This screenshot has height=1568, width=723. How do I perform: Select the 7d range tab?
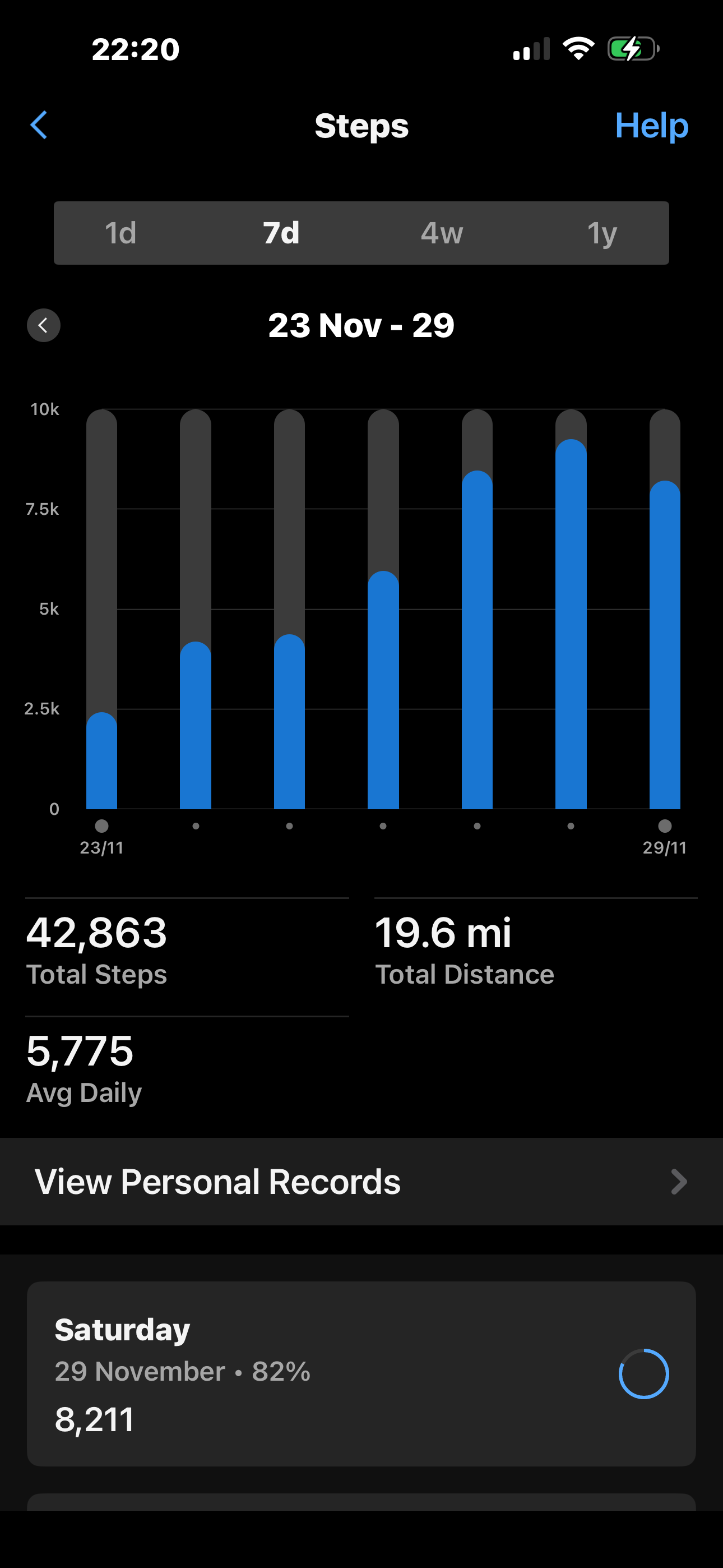coord(281,233)
